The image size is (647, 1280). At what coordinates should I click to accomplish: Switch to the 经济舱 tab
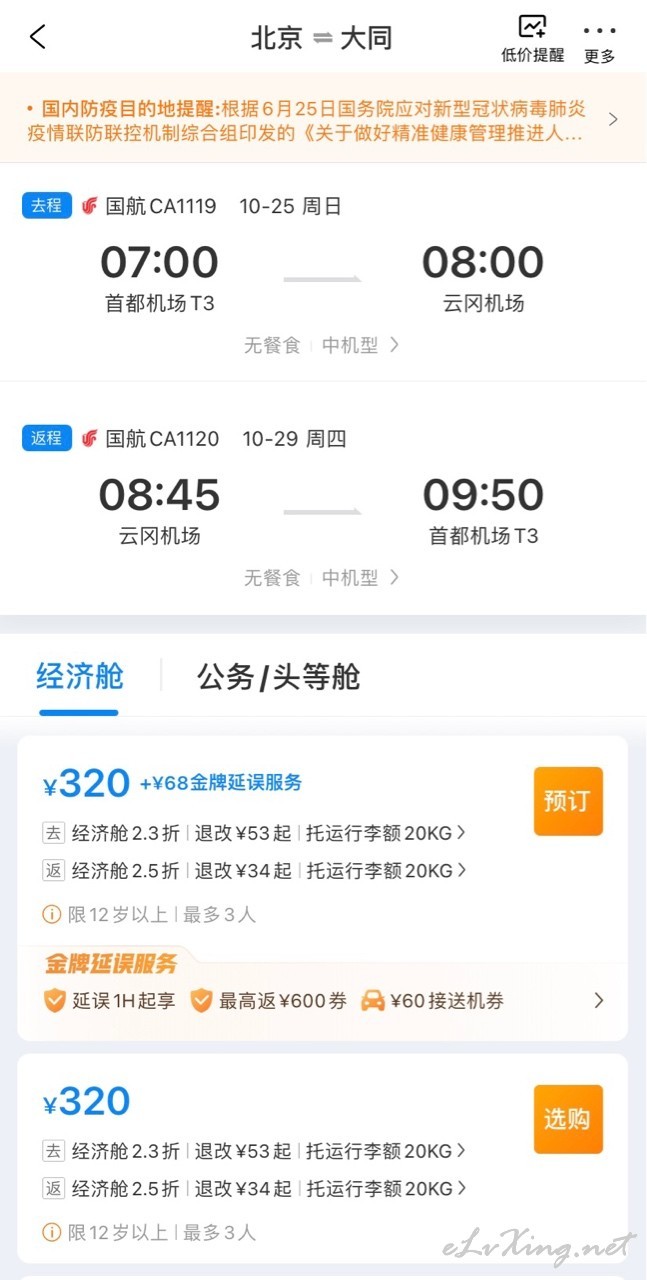click(79, 677)
